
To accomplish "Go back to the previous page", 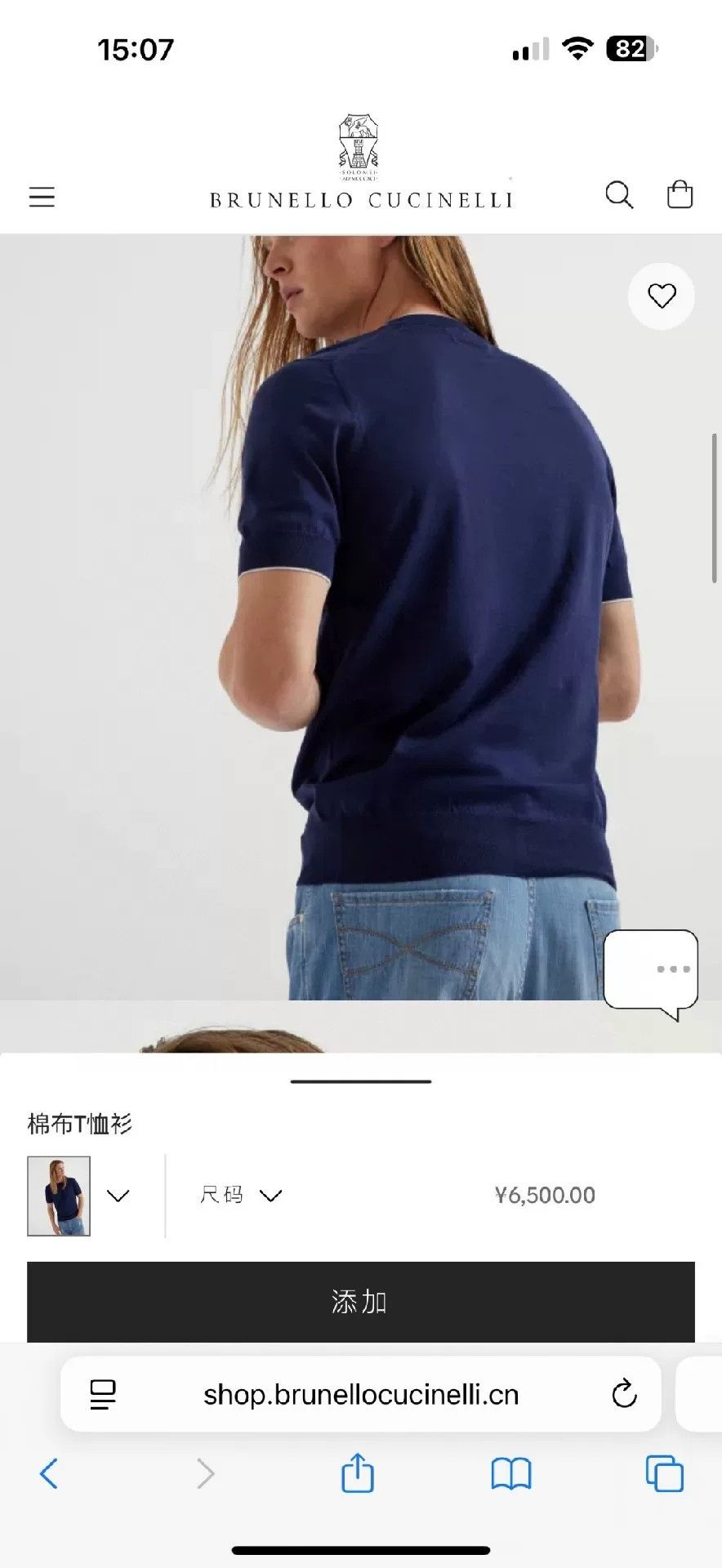I will click(49, 1474).
